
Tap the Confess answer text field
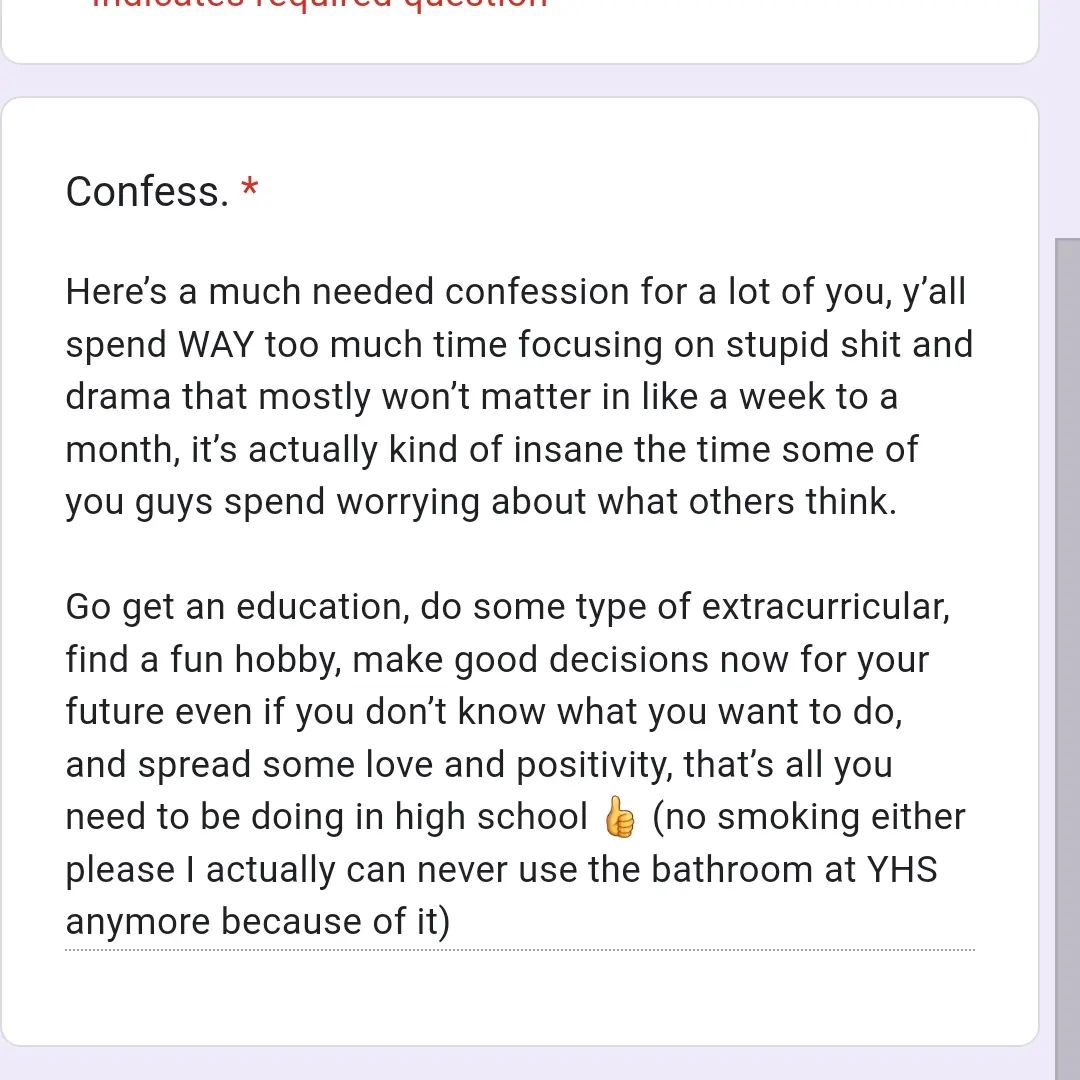519,607
